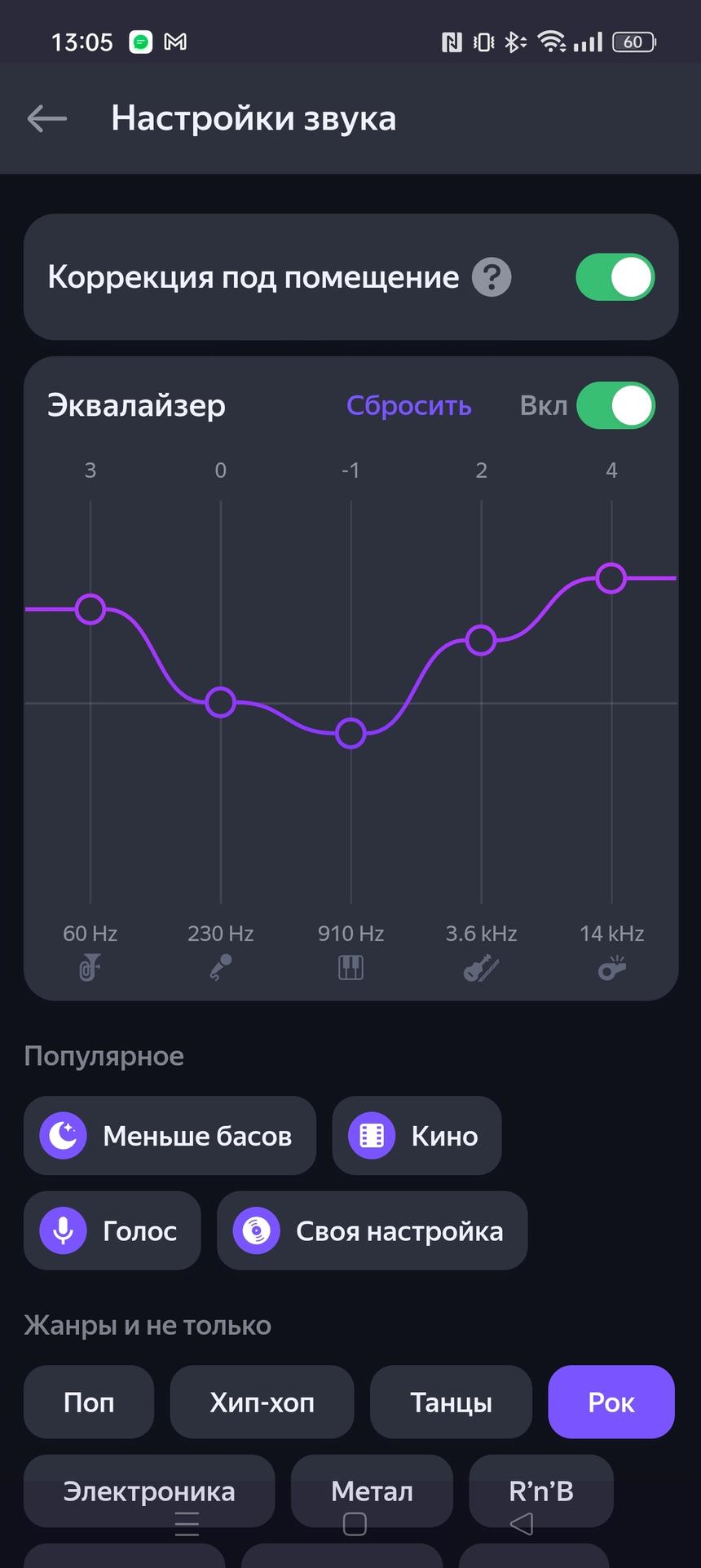Tap Сбросить to reset the equalizer
This screenshot has width=701, height=1568.
point(409,405)
